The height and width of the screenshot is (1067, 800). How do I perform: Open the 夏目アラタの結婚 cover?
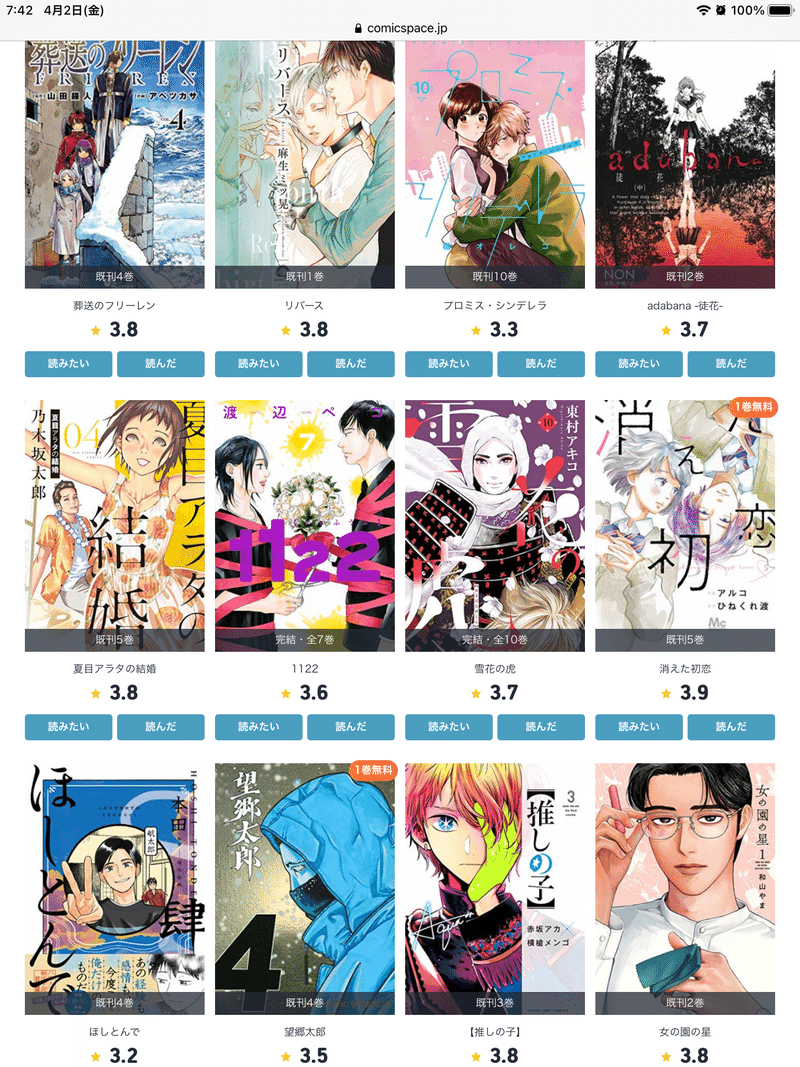coord(114,520)
